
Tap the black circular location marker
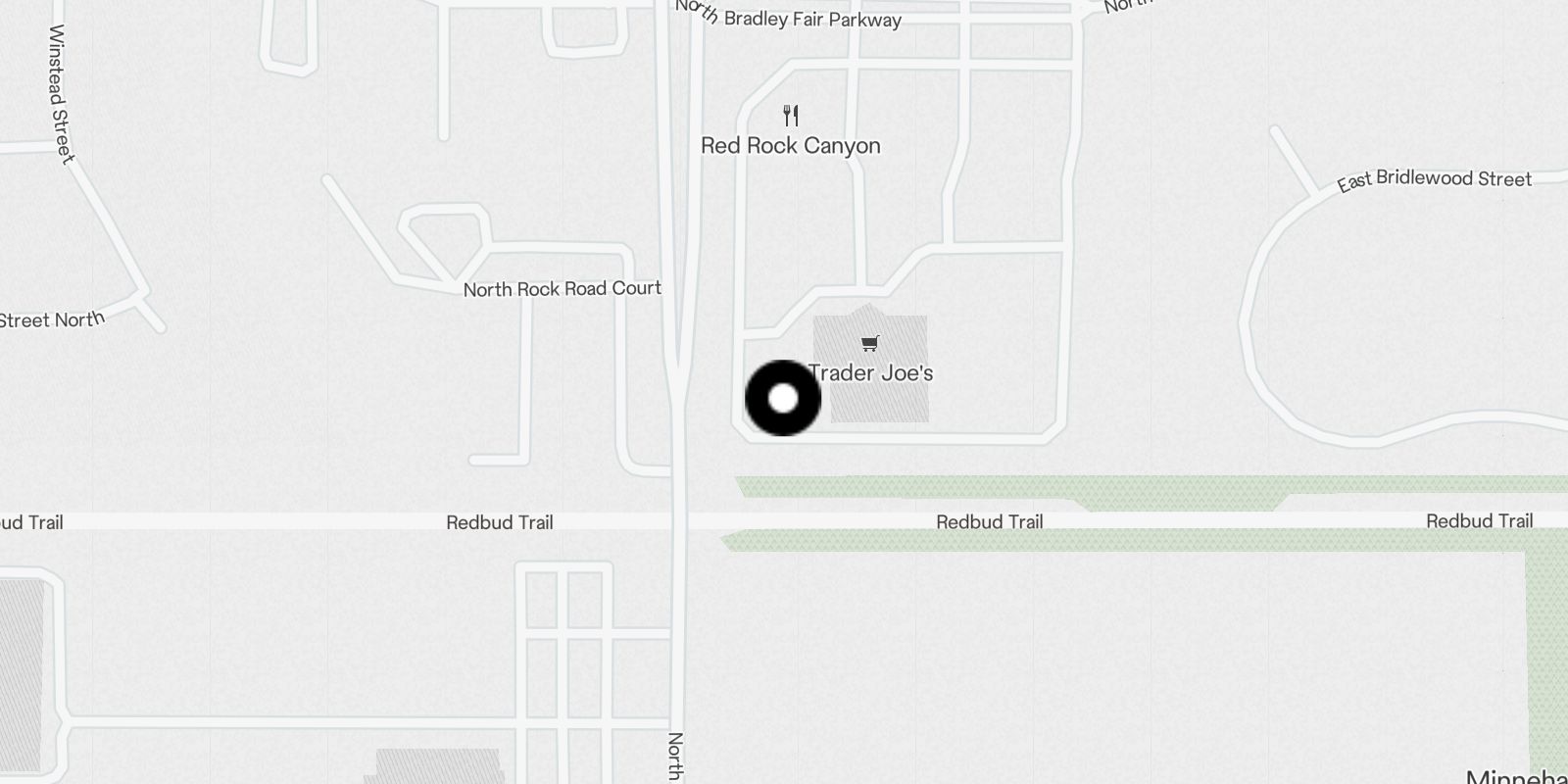pyautogui.click(x=783, y=398)
